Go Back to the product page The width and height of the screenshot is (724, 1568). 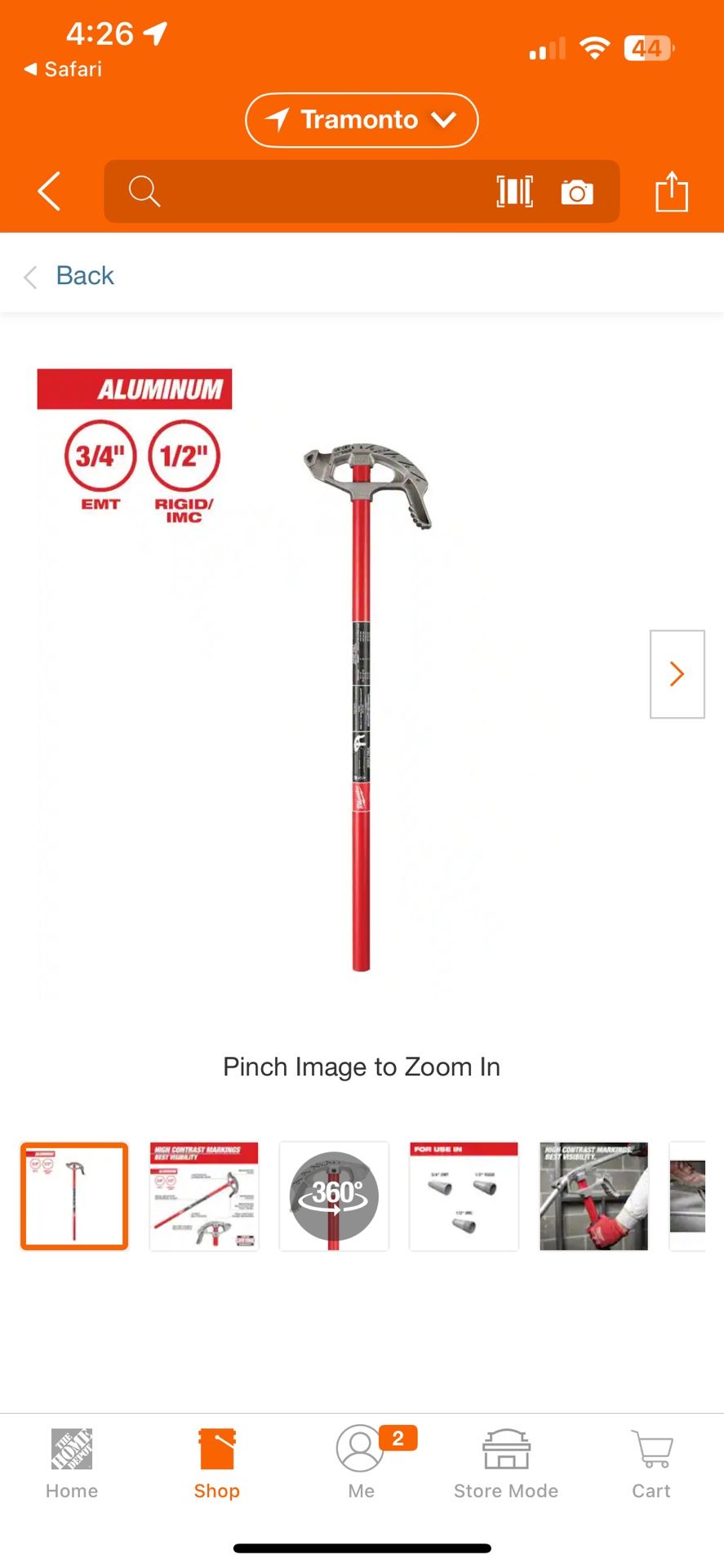pos(69,276)
